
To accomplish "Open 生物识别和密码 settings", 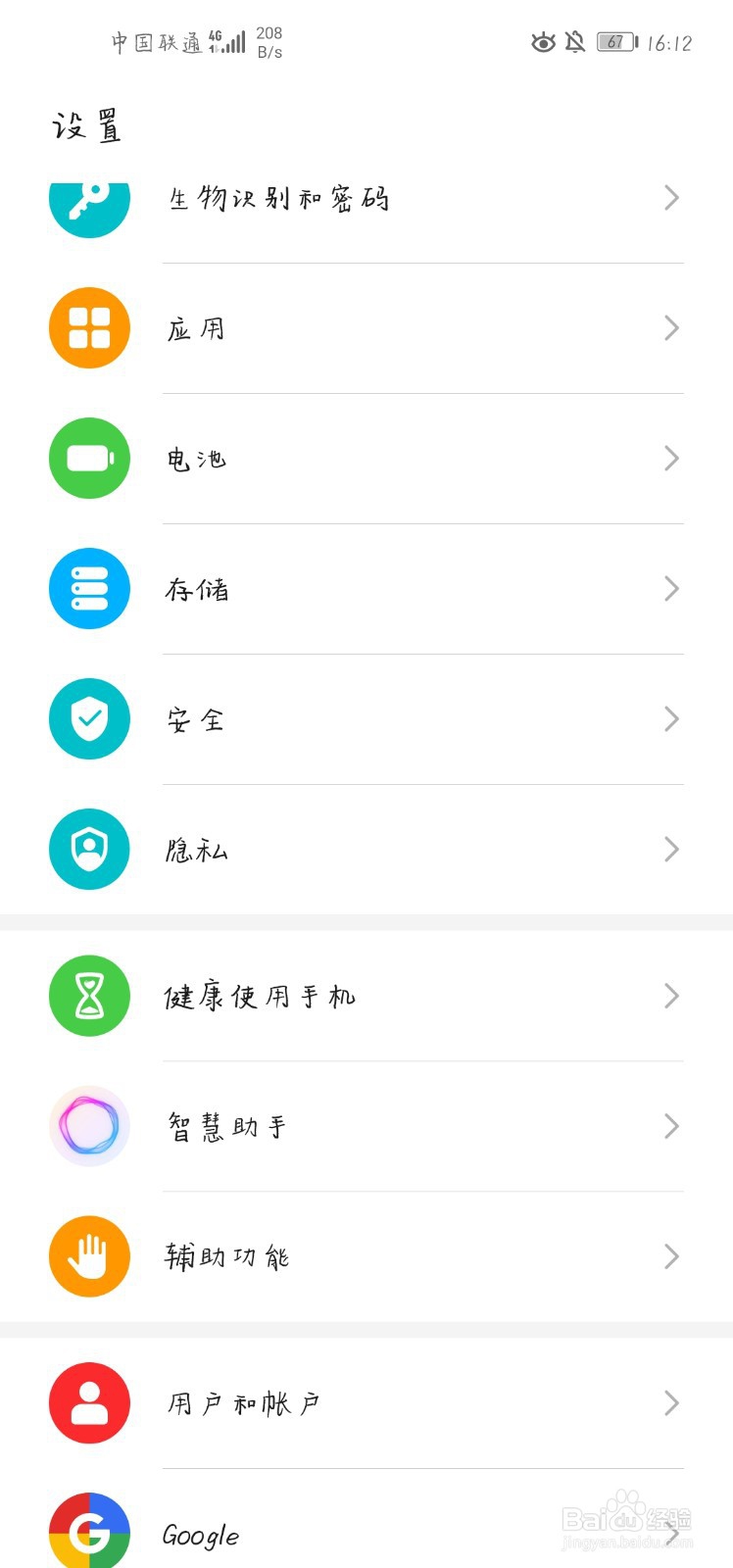I will tap(279, 199).
